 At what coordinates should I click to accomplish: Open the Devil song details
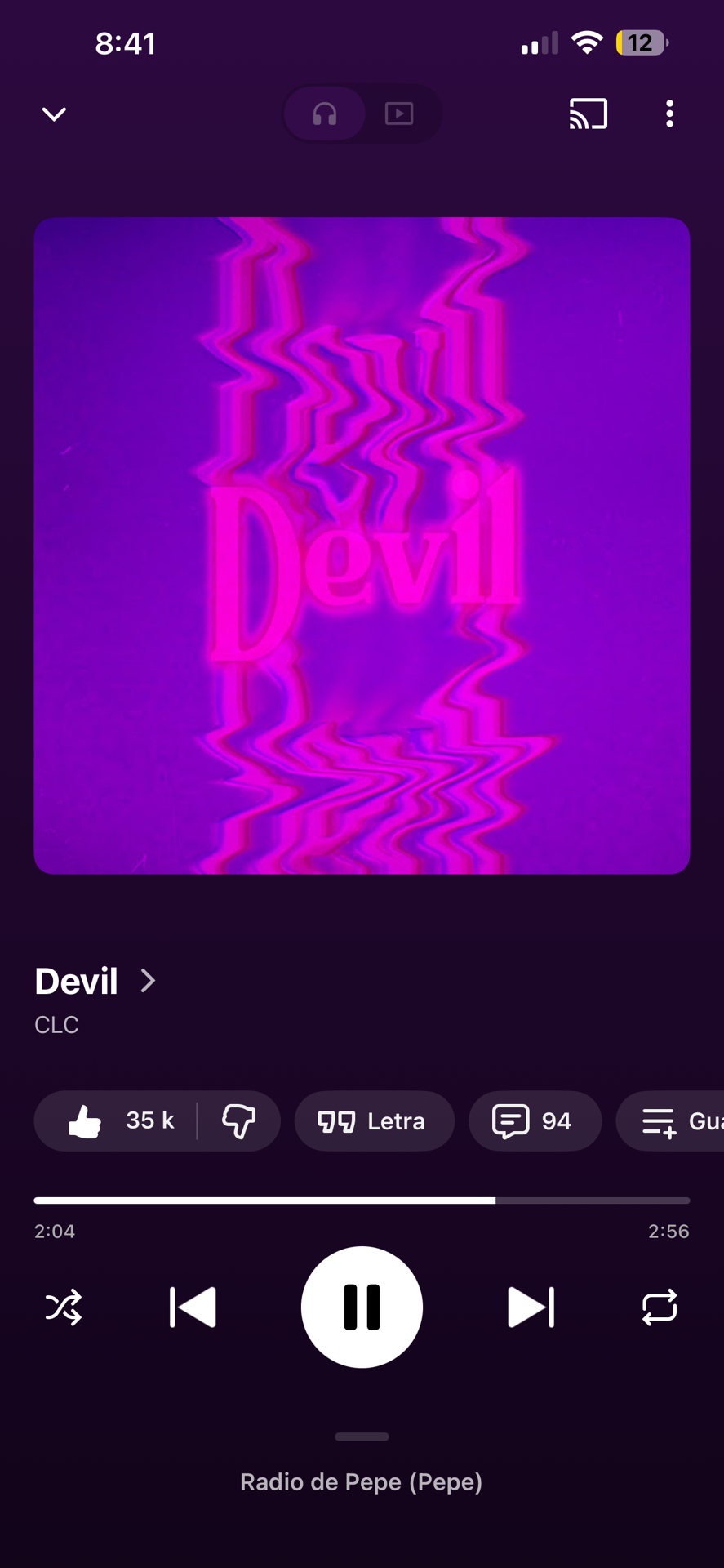coord(95,982)
